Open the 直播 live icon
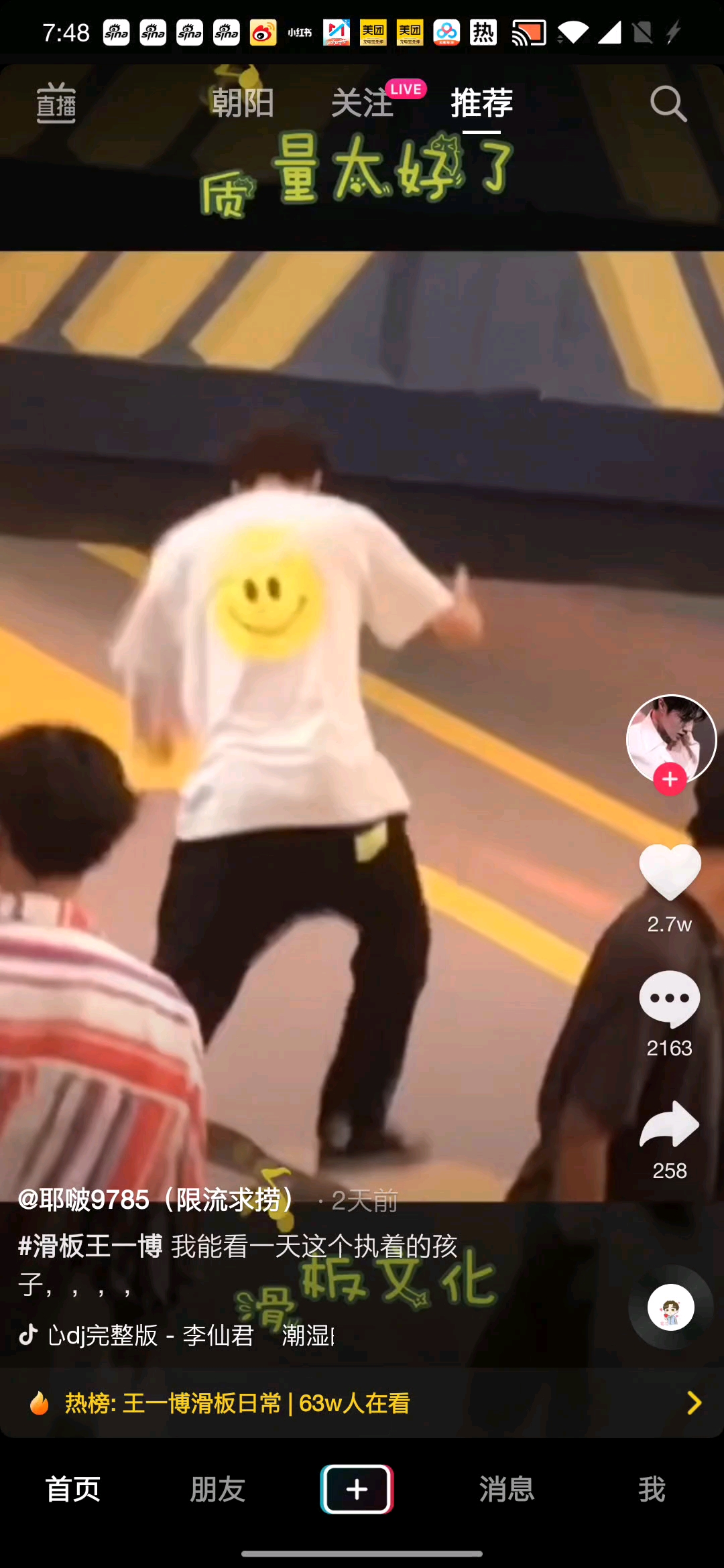The height and width of the screenshot is (1568, 724). 56,103
